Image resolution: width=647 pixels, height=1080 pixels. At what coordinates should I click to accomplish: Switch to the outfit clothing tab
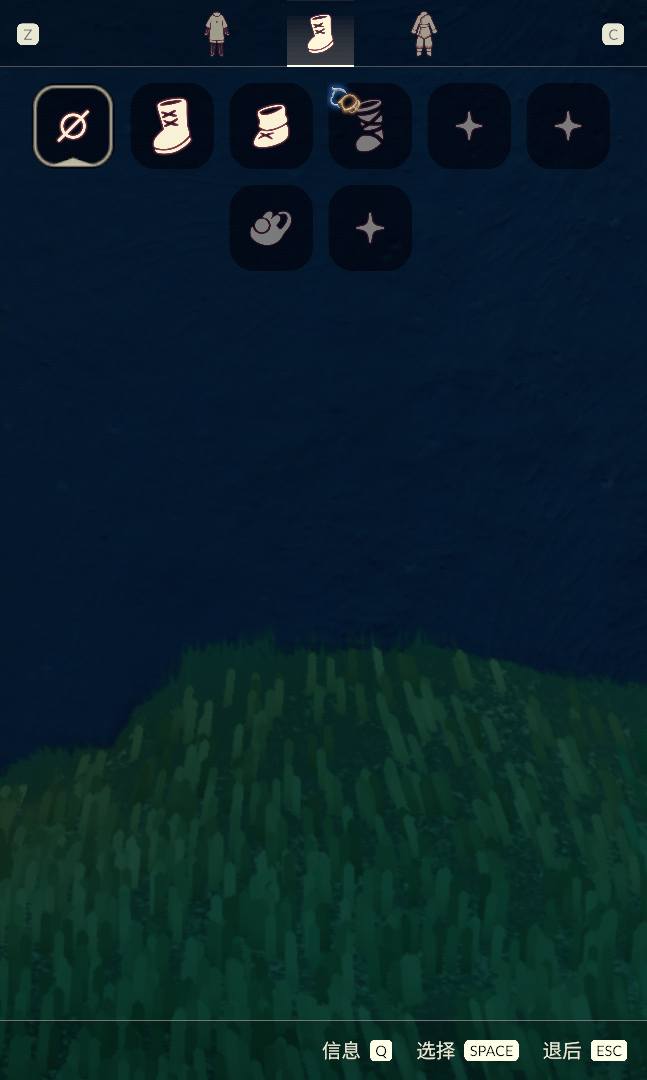[x=217, y=34]
